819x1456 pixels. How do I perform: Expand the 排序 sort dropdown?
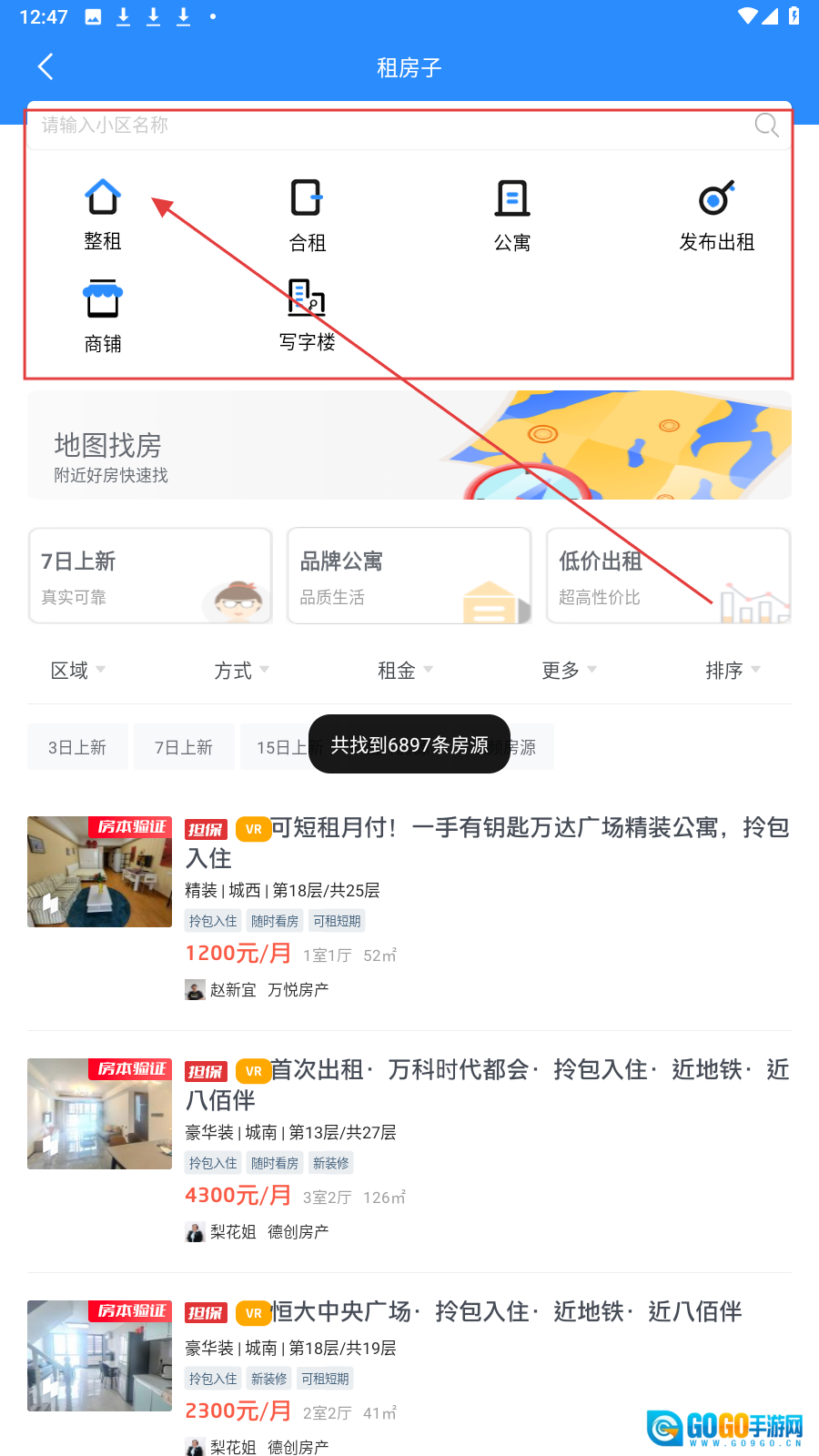tap(732, 671)
